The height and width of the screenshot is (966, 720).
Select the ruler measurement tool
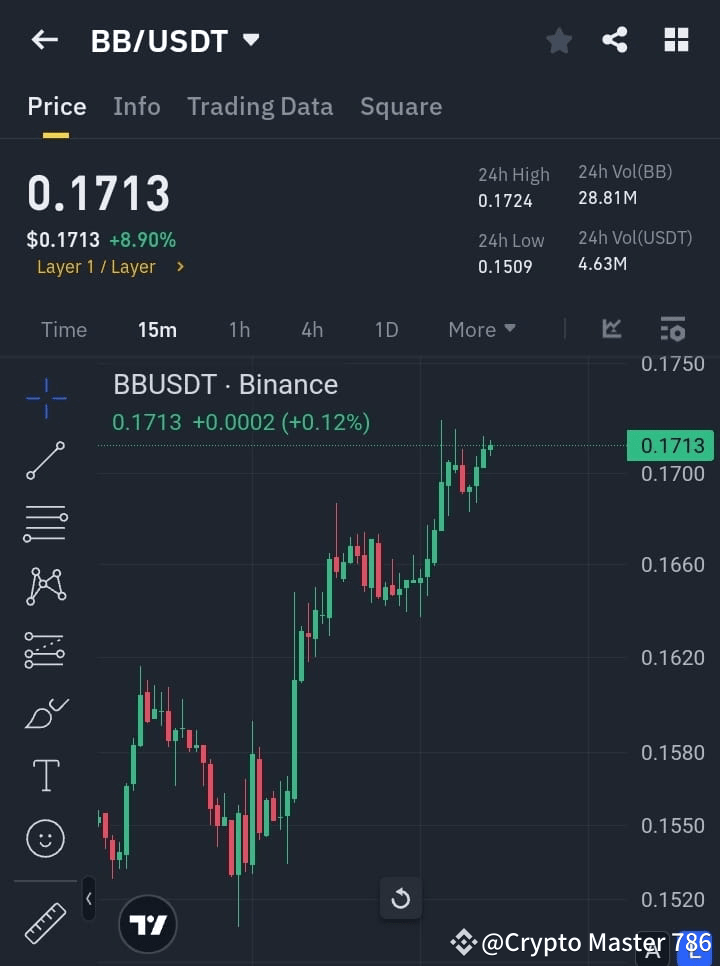coord(45,924)
